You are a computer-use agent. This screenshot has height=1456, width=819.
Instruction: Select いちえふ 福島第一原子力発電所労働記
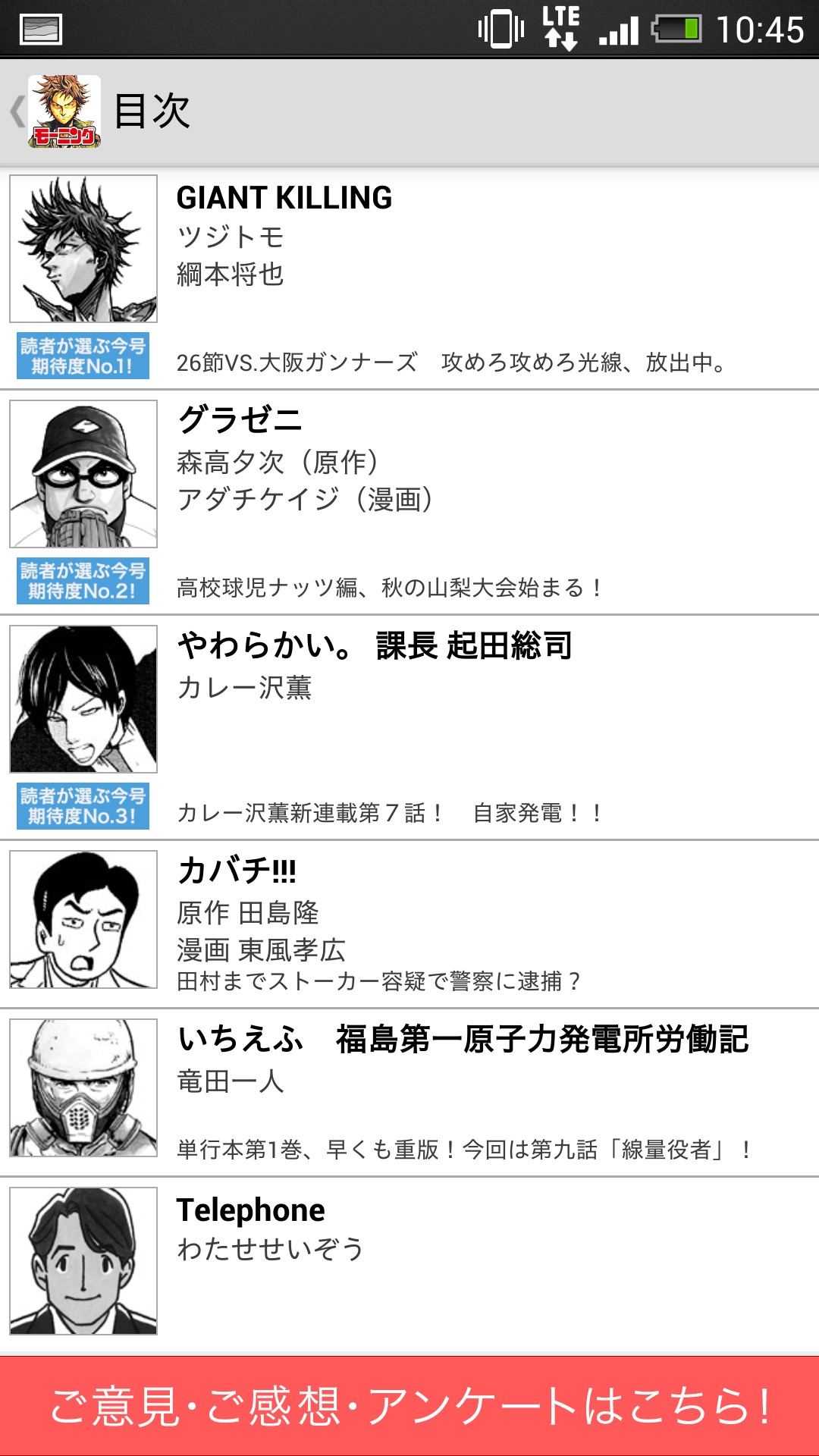(409, 1092)
